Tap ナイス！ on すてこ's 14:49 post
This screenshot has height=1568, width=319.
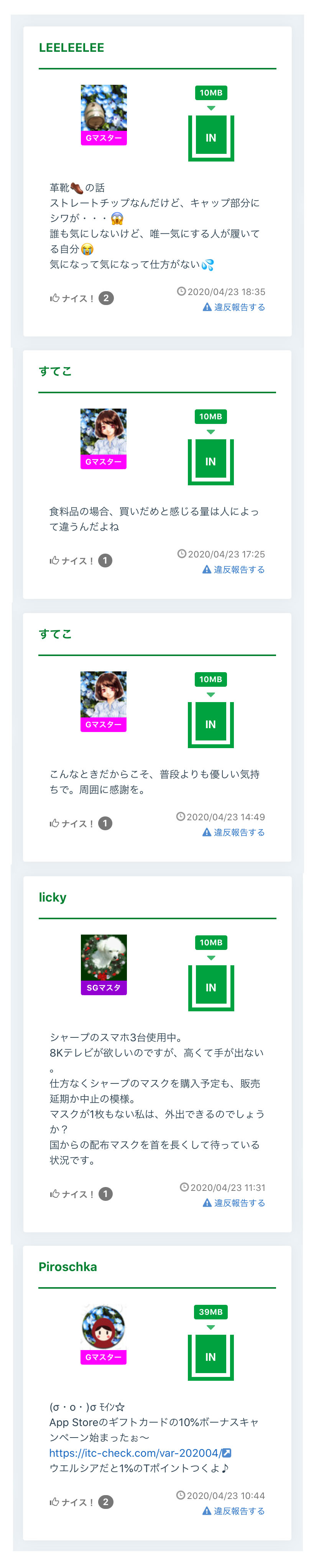tap(72, 824)
